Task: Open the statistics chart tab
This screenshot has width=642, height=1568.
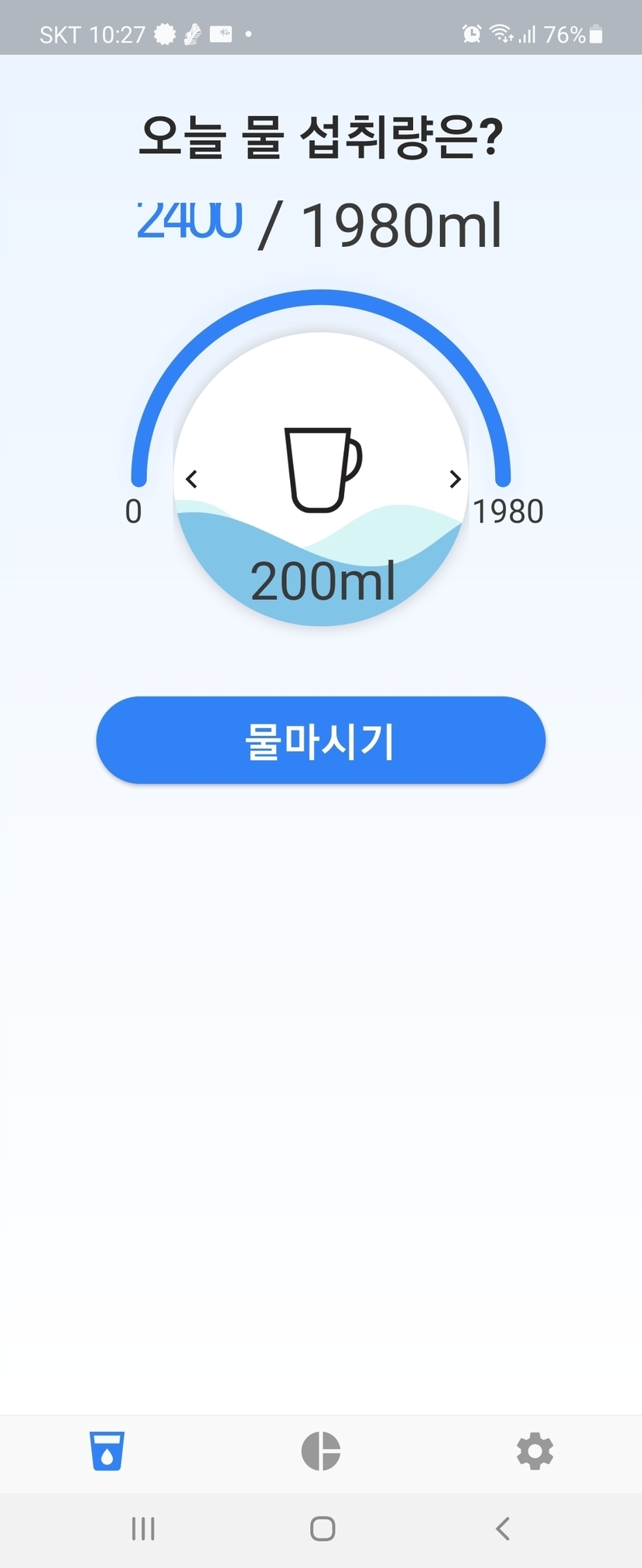Action: tap(320, 1450)
